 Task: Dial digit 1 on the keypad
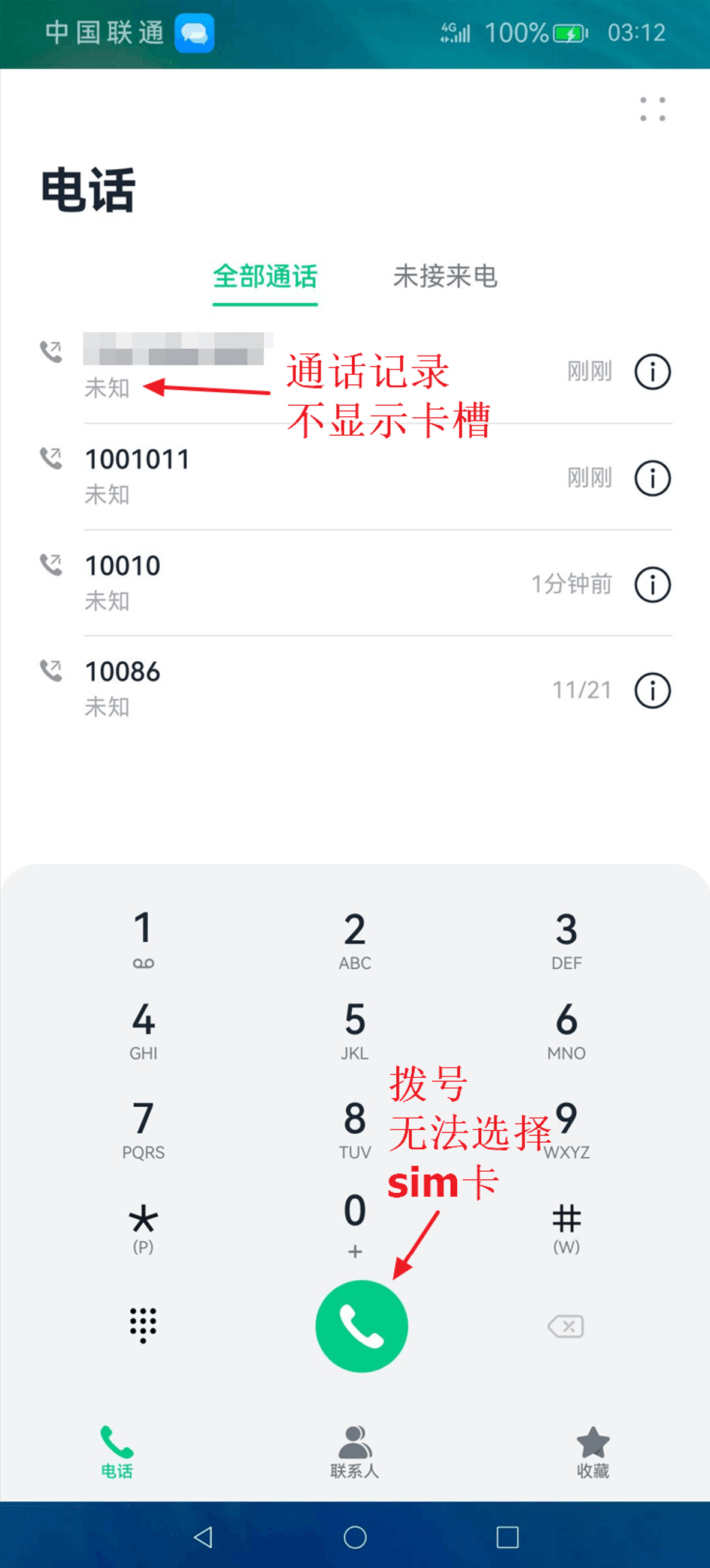click(x=143, y=937)
